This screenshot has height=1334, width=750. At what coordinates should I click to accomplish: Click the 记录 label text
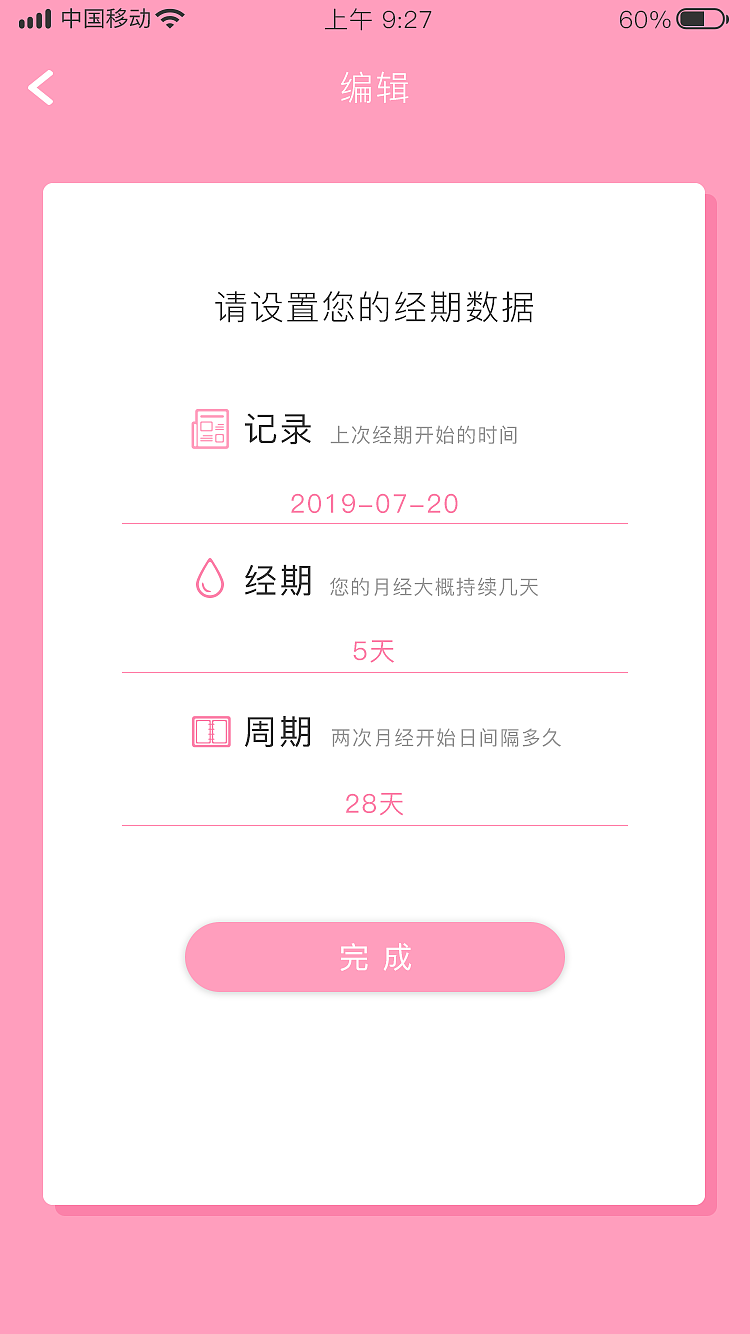pyautogui.click(x=281, y=430)
